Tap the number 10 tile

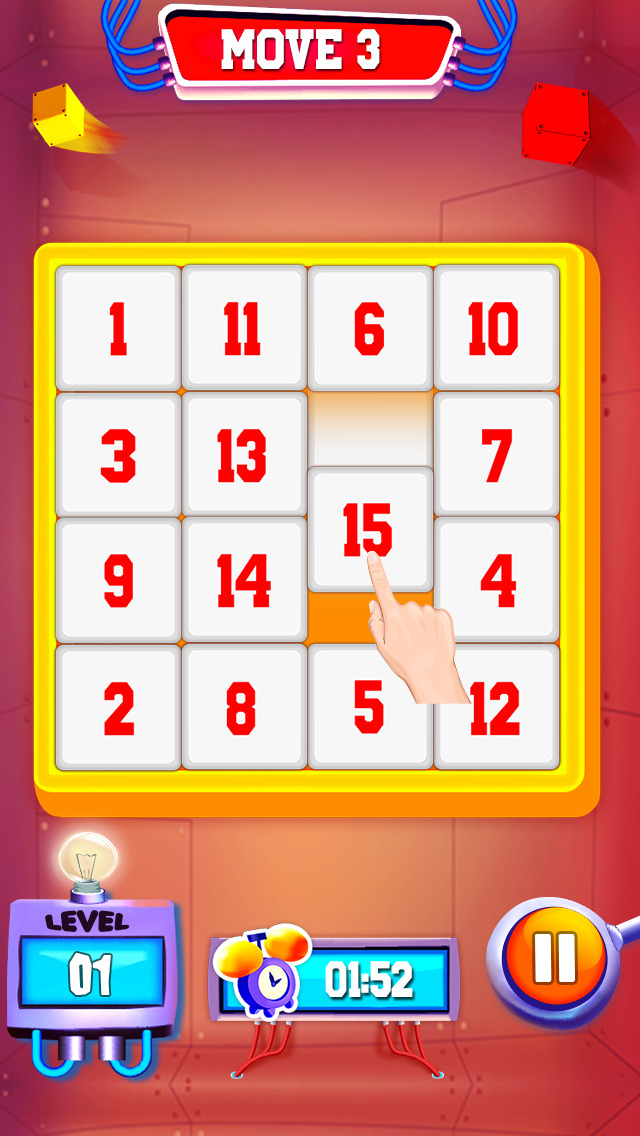(496, 328)
